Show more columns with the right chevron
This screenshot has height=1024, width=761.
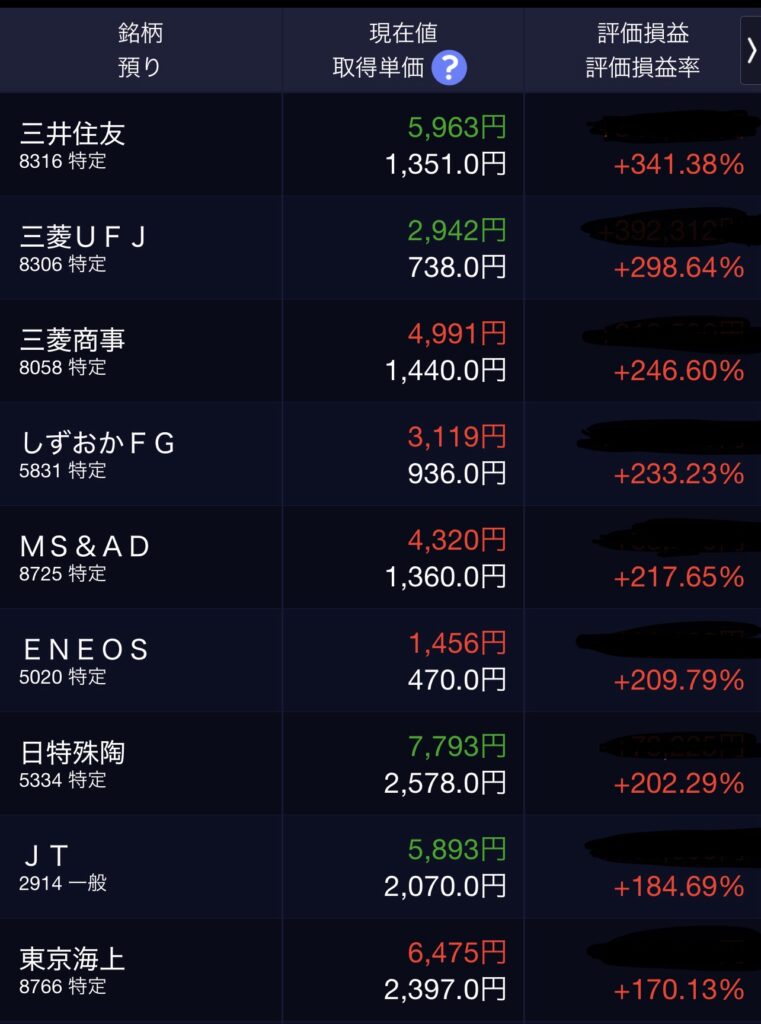(x=751, y=50)
